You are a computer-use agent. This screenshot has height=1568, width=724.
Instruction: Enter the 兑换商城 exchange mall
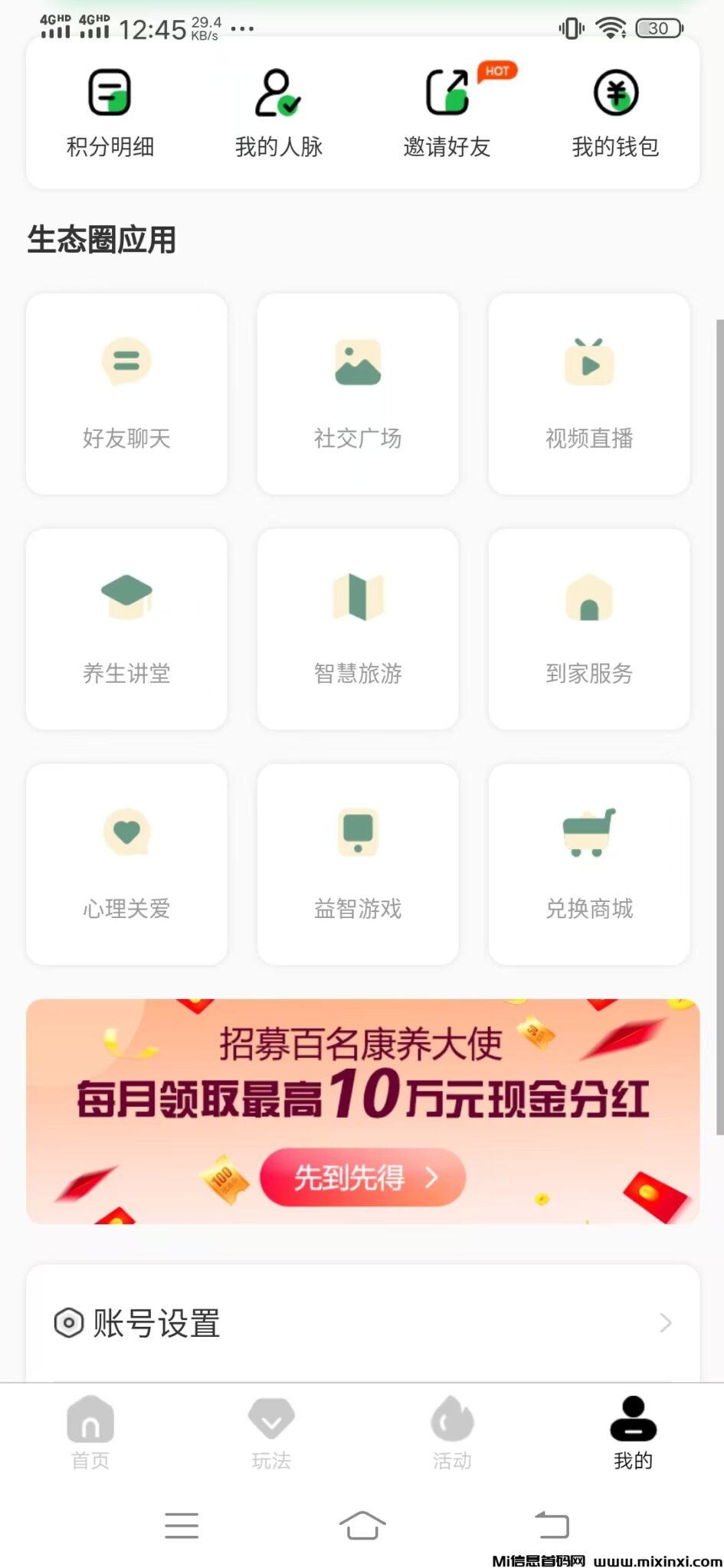pyautogui.click(x=588, y=863)
